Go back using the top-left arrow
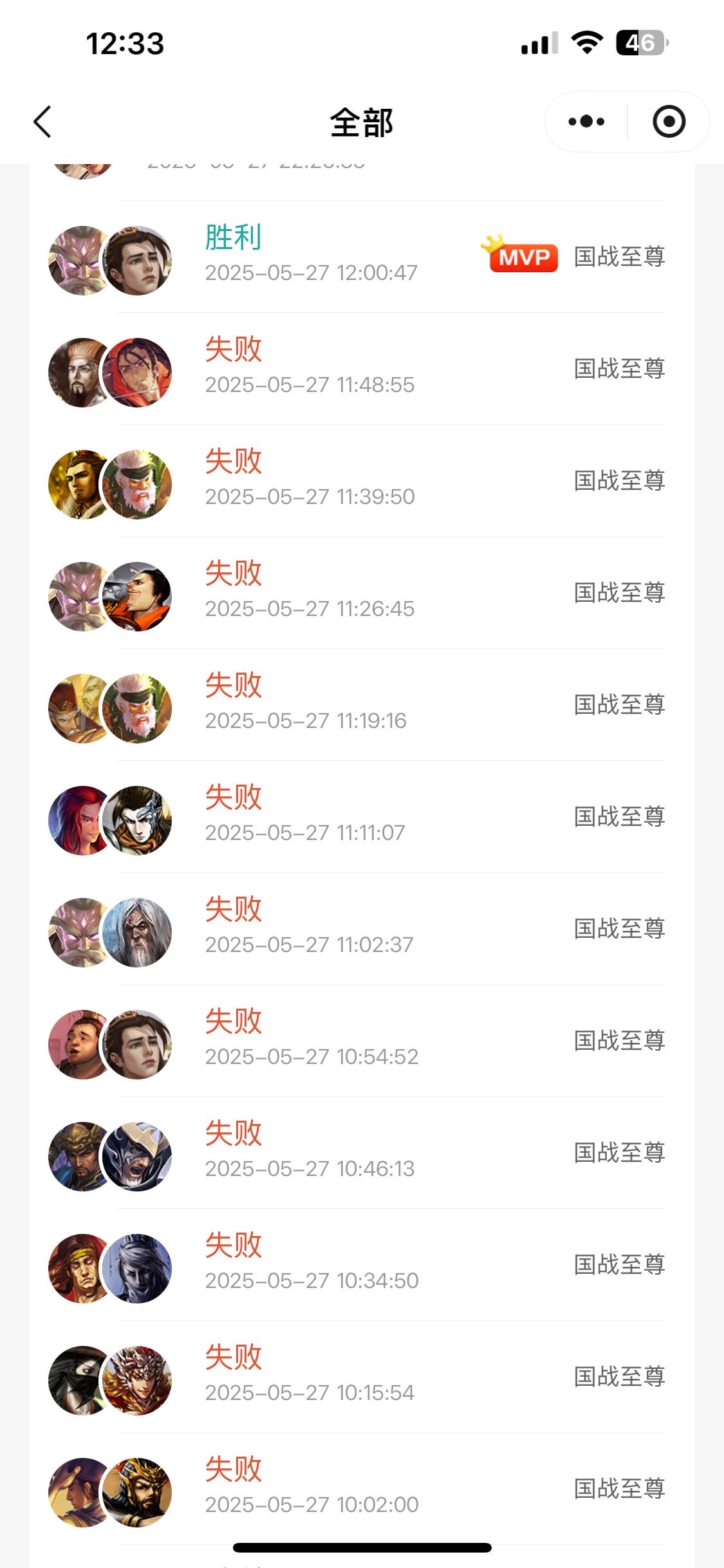724x1568 pixels. 42,122
